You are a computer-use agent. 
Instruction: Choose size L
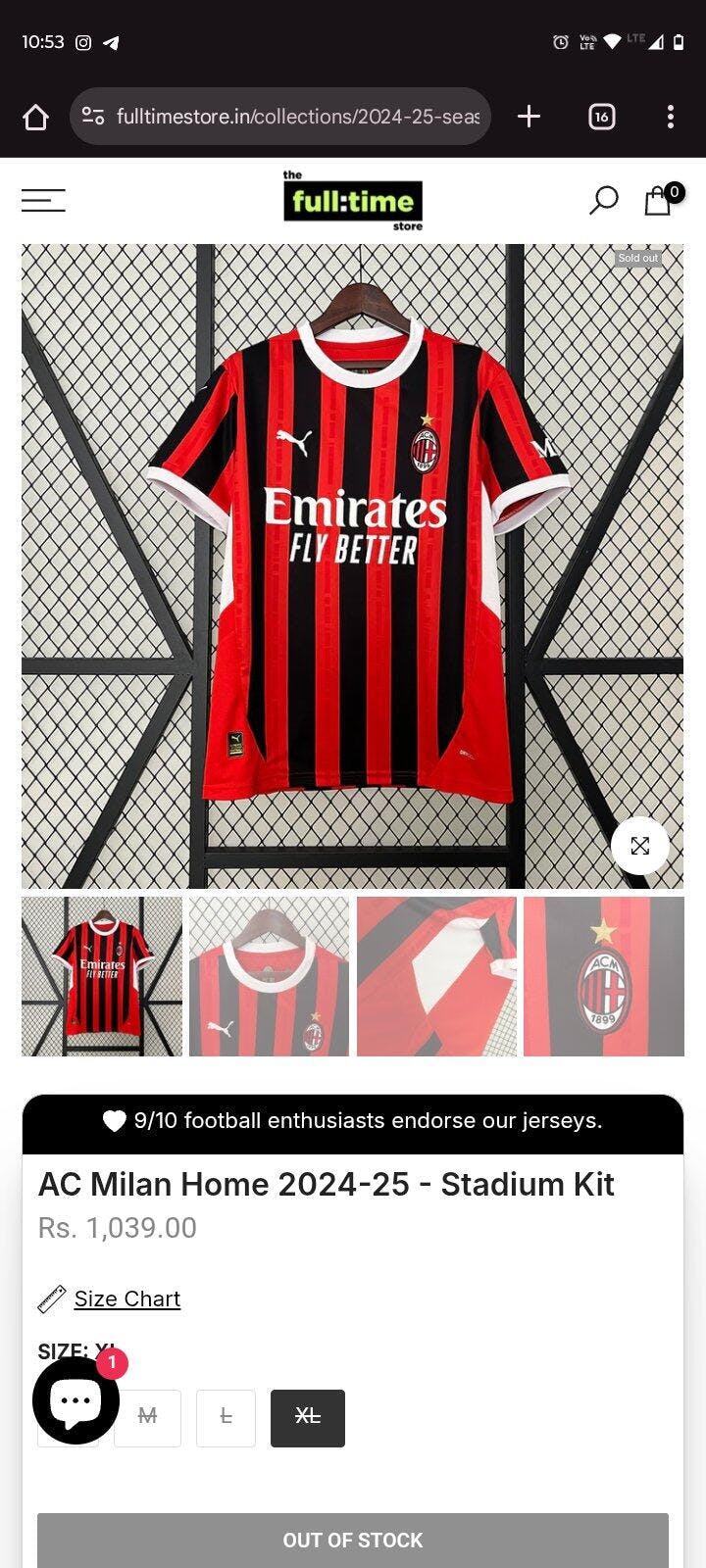point(226,1418)
